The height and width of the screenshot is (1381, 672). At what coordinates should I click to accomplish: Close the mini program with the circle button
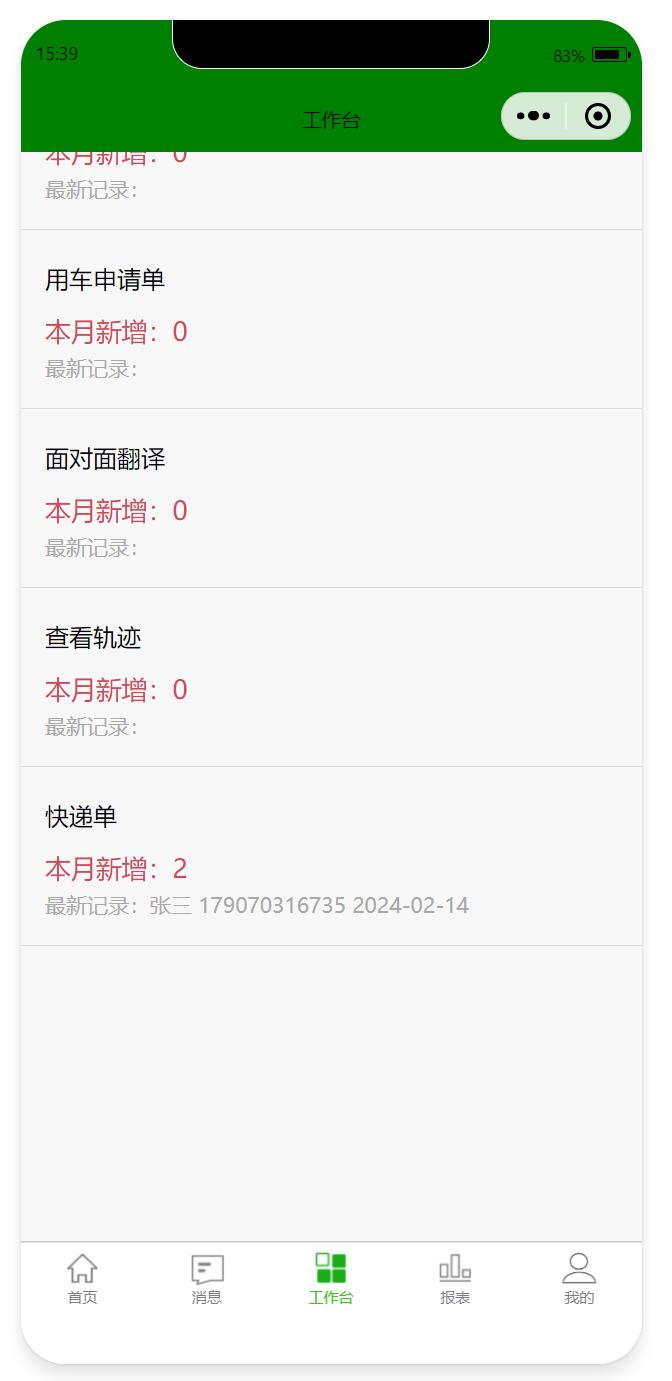597,117
